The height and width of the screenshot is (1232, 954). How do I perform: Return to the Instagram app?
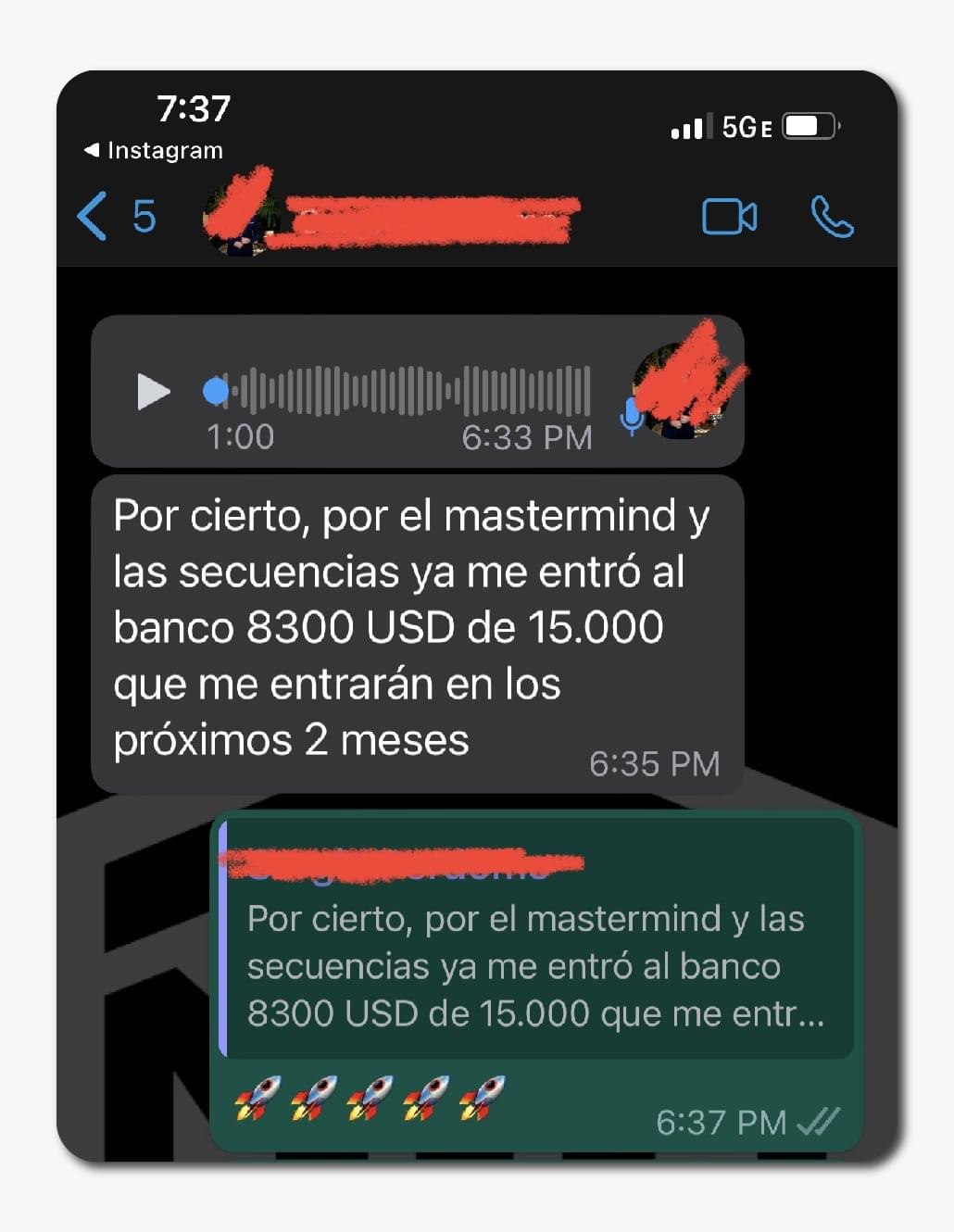pos(154,150)
